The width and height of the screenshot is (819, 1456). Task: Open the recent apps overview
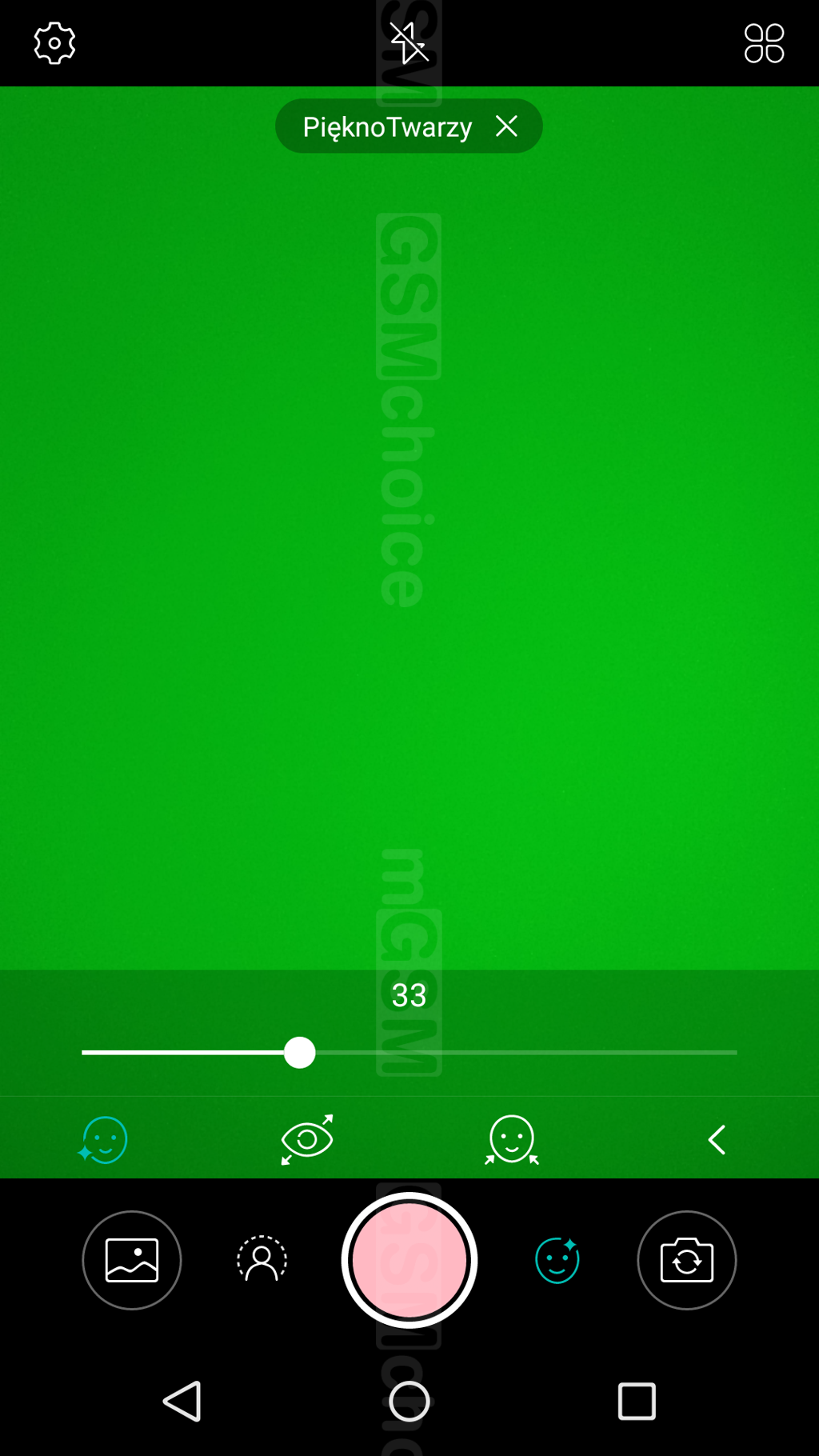pyautogui.click(x=637, y=1402)
